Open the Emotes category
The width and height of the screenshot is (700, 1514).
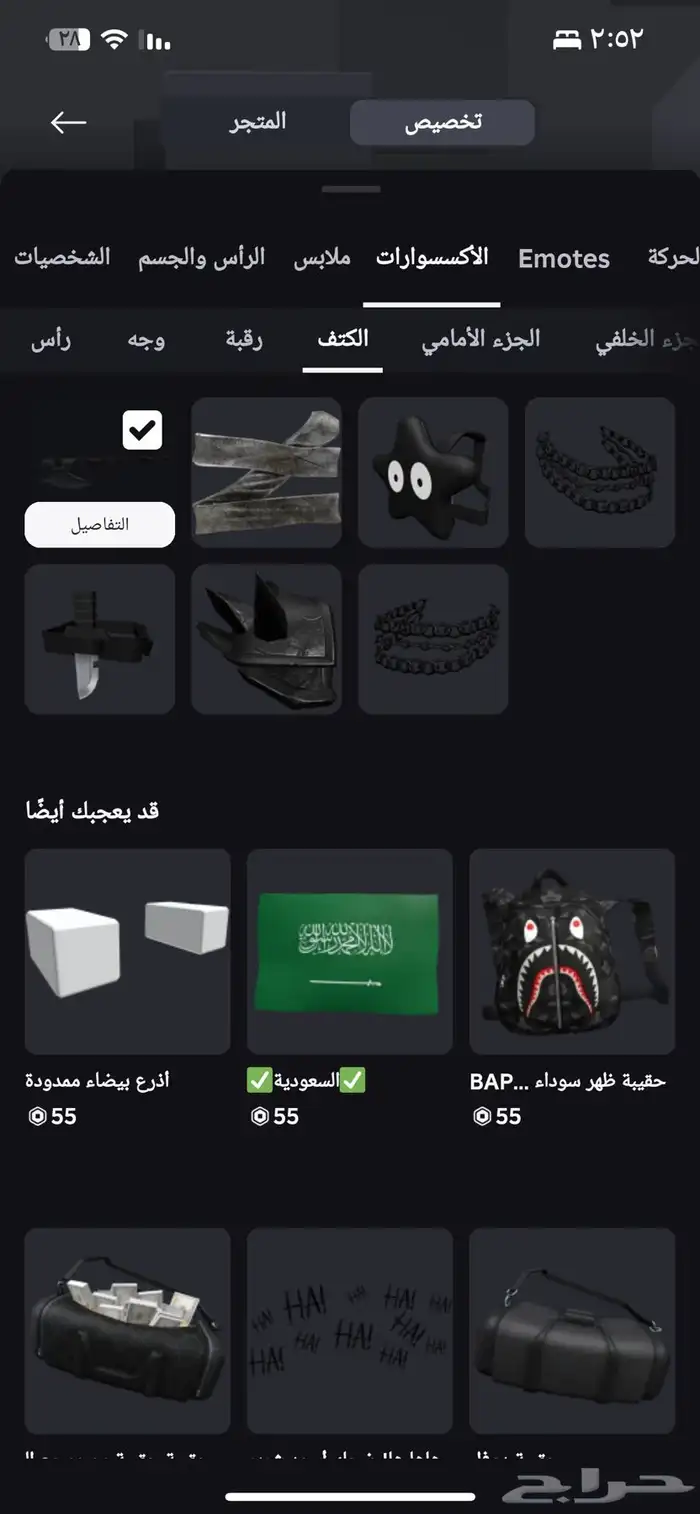[x=563, y=259]
